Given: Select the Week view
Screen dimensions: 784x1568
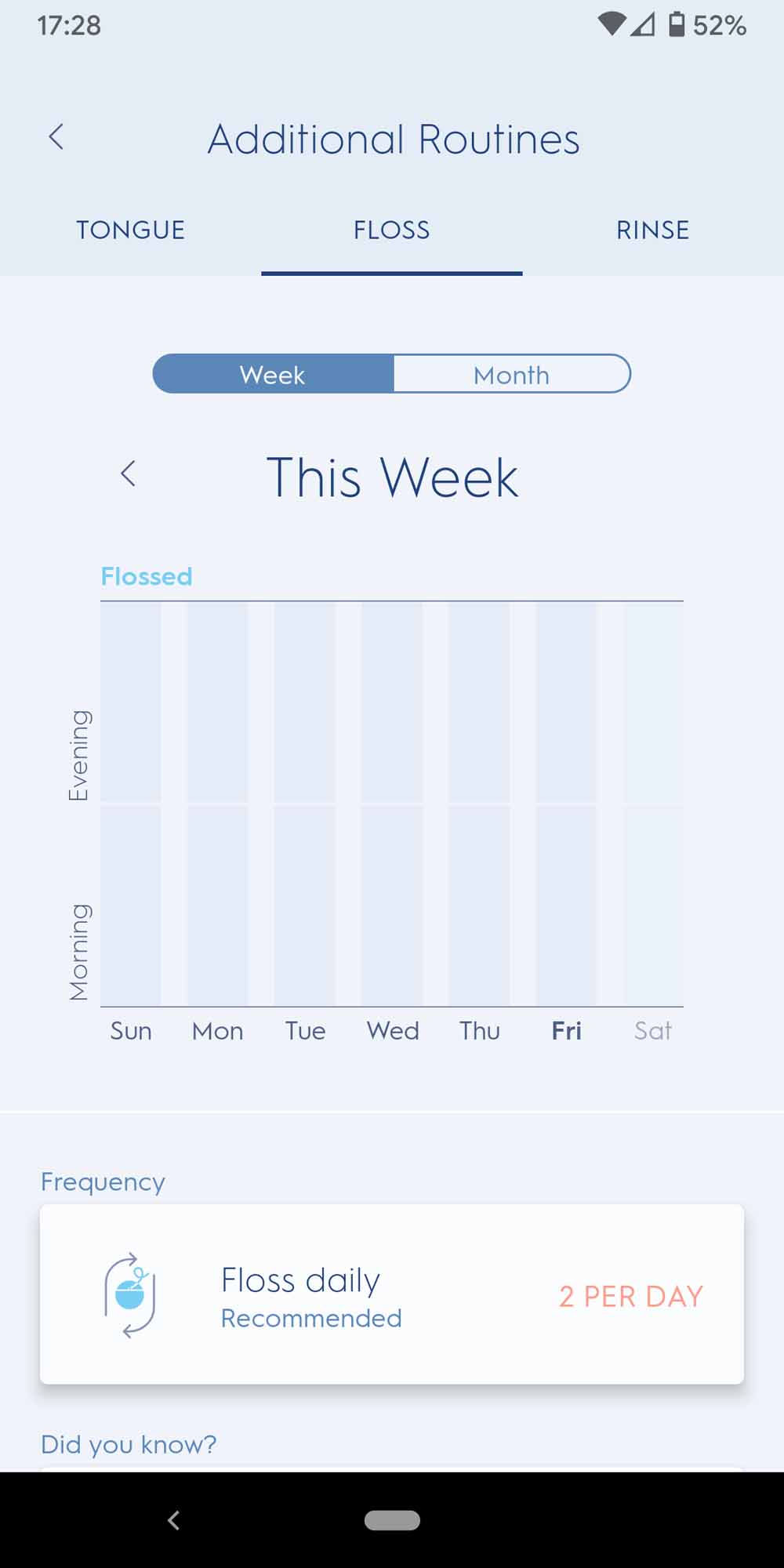Looking at the screenshot, I should (273, 374).
